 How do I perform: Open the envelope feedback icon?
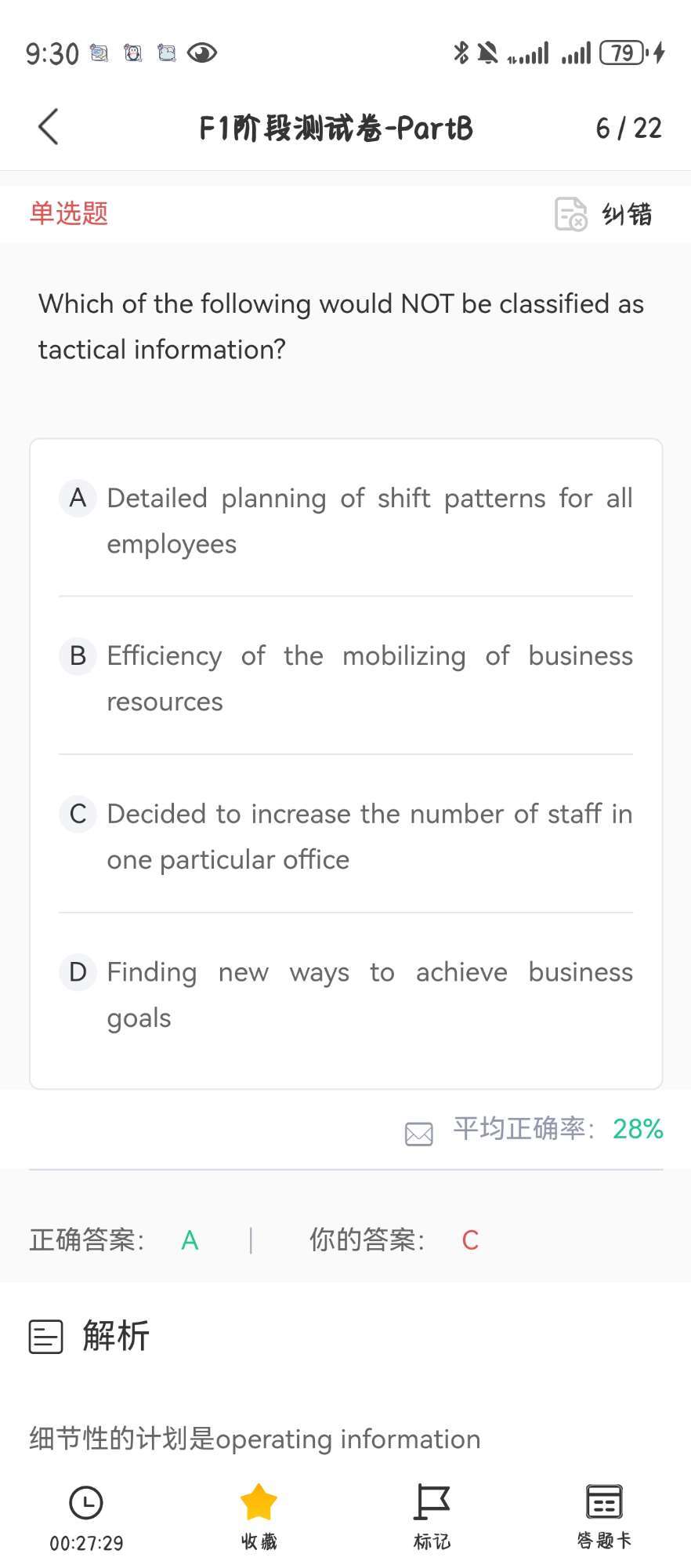pos(419,1134)
